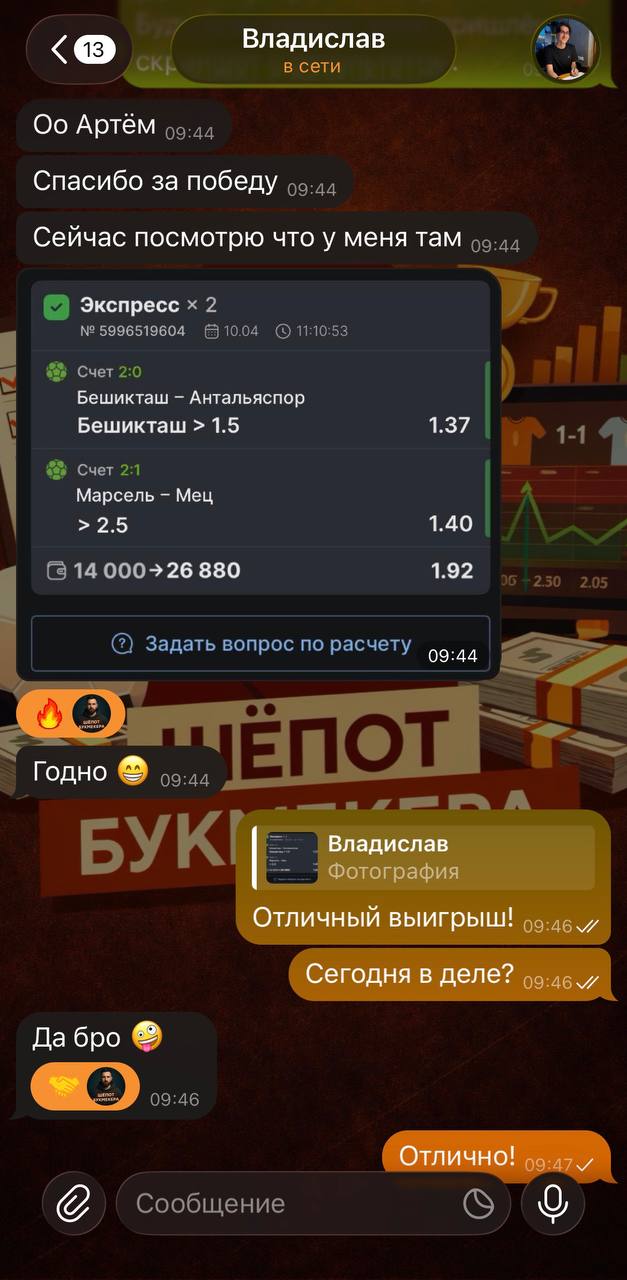Focus the Сообщение text field
This screenshot has width=627, height=1280.
coord(290,1204)
